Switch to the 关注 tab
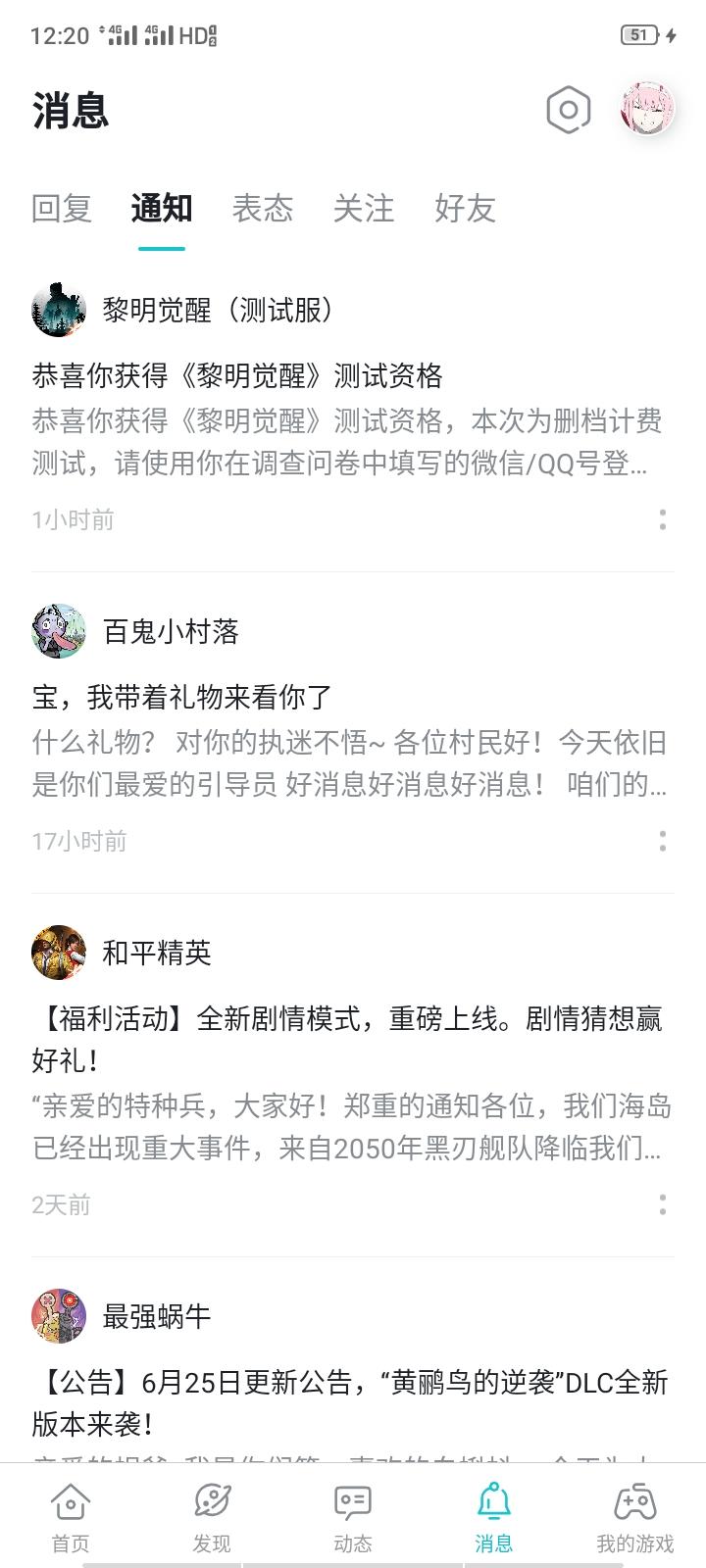Image resolution: width=706 pixels, height=1568 pixels. (364, 208)
